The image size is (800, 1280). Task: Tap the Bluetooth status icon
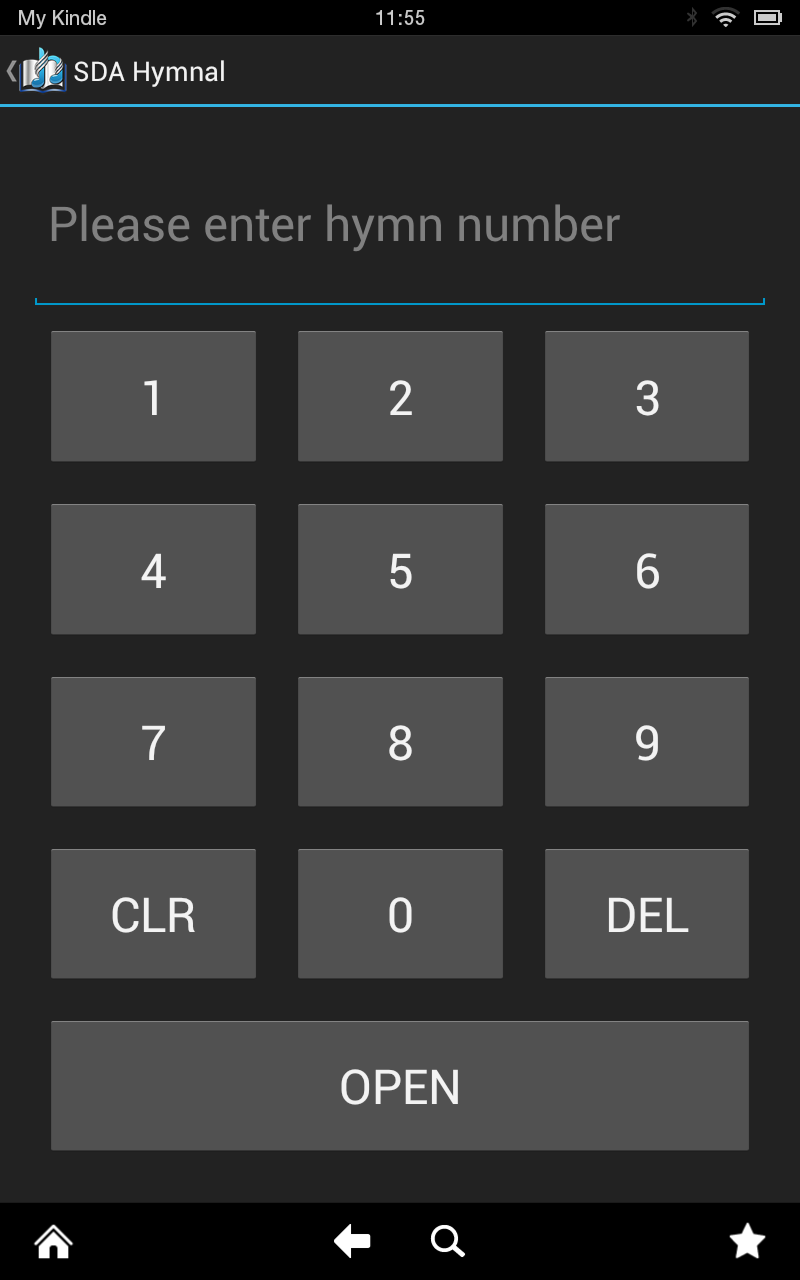tap(694, 17)
